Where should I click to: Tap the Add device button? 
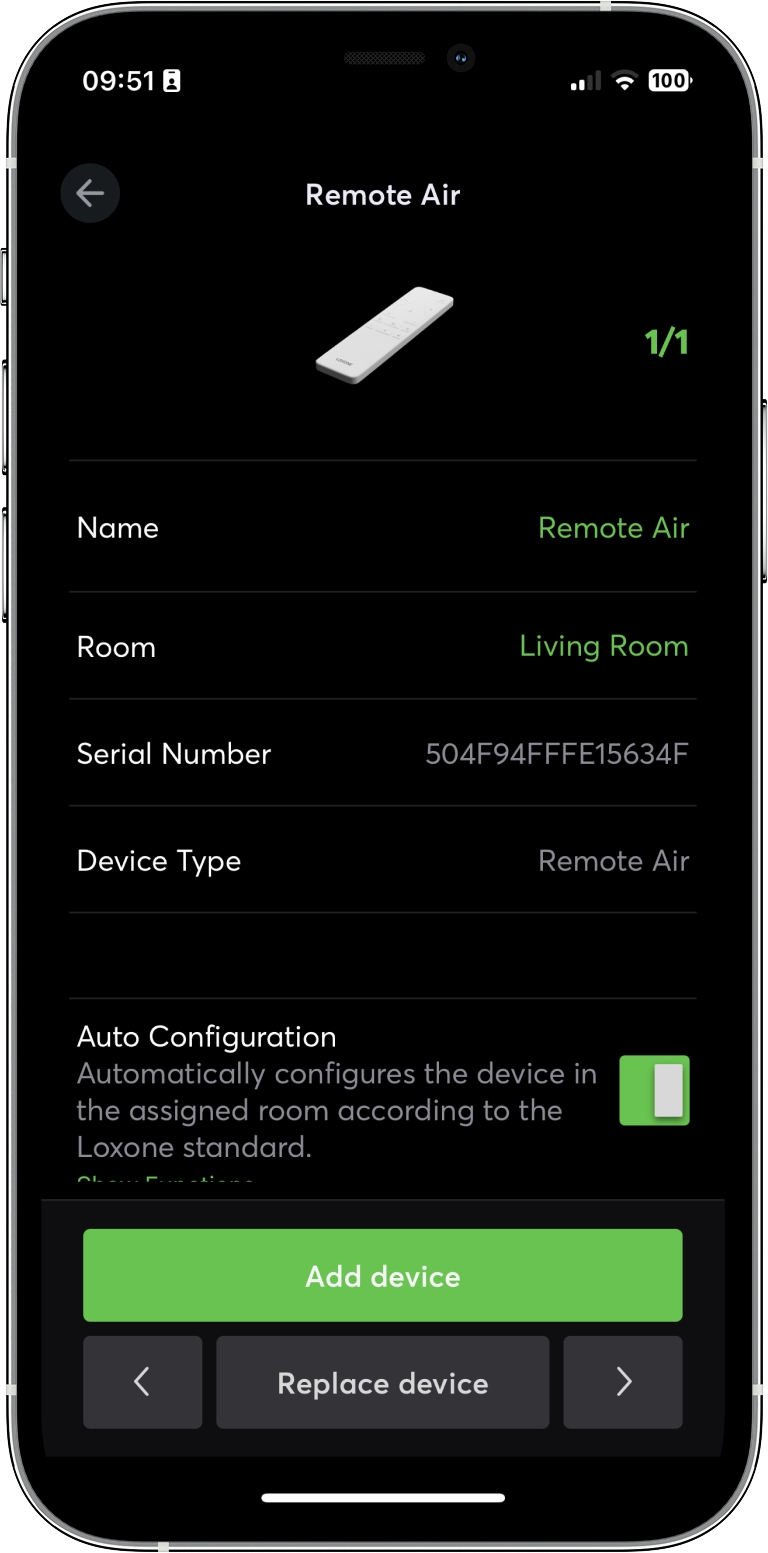[x=383, y=1276]
